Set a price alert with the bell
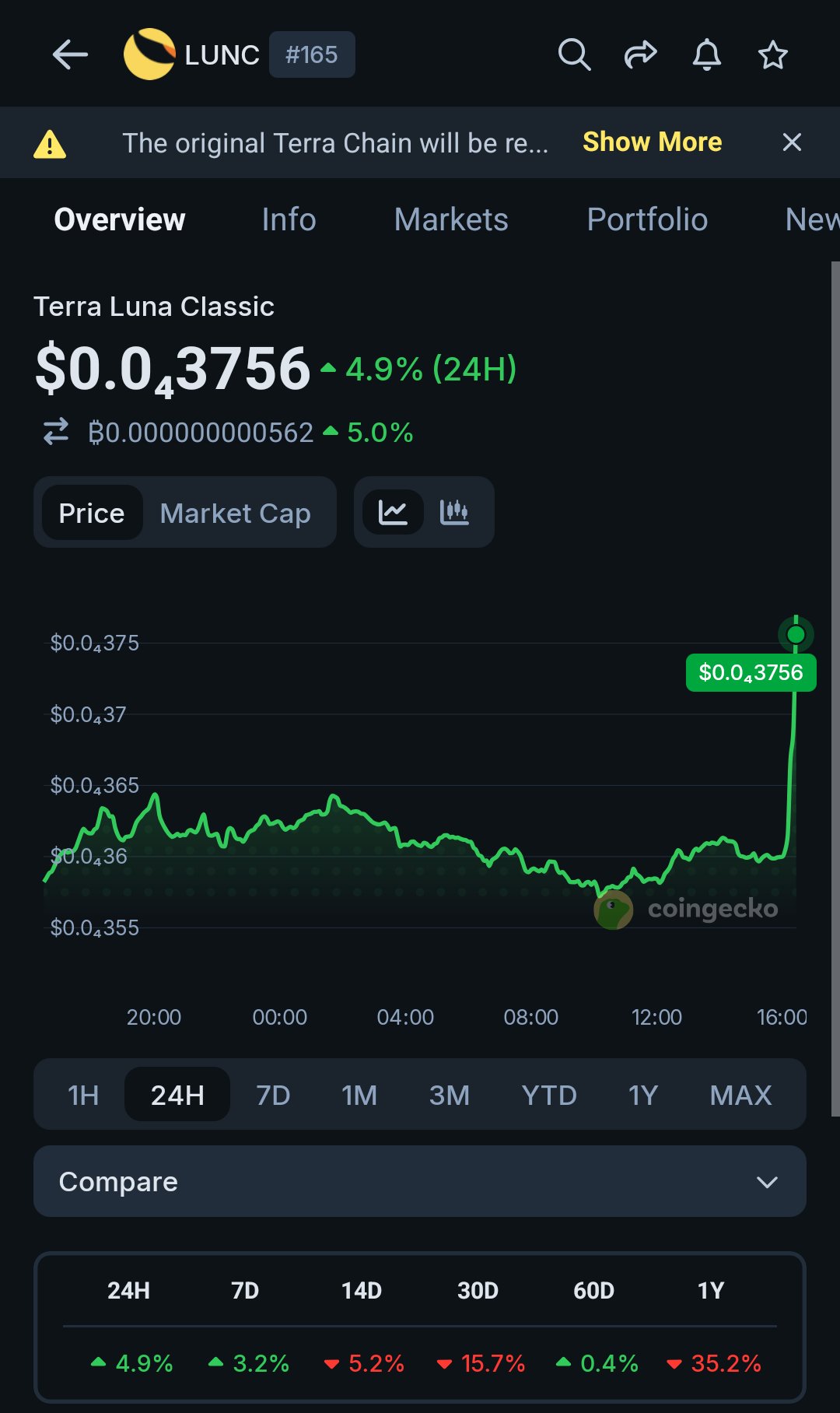Image resolution: width=840 pixels, height=1413 pixels. tap(706, 55)
